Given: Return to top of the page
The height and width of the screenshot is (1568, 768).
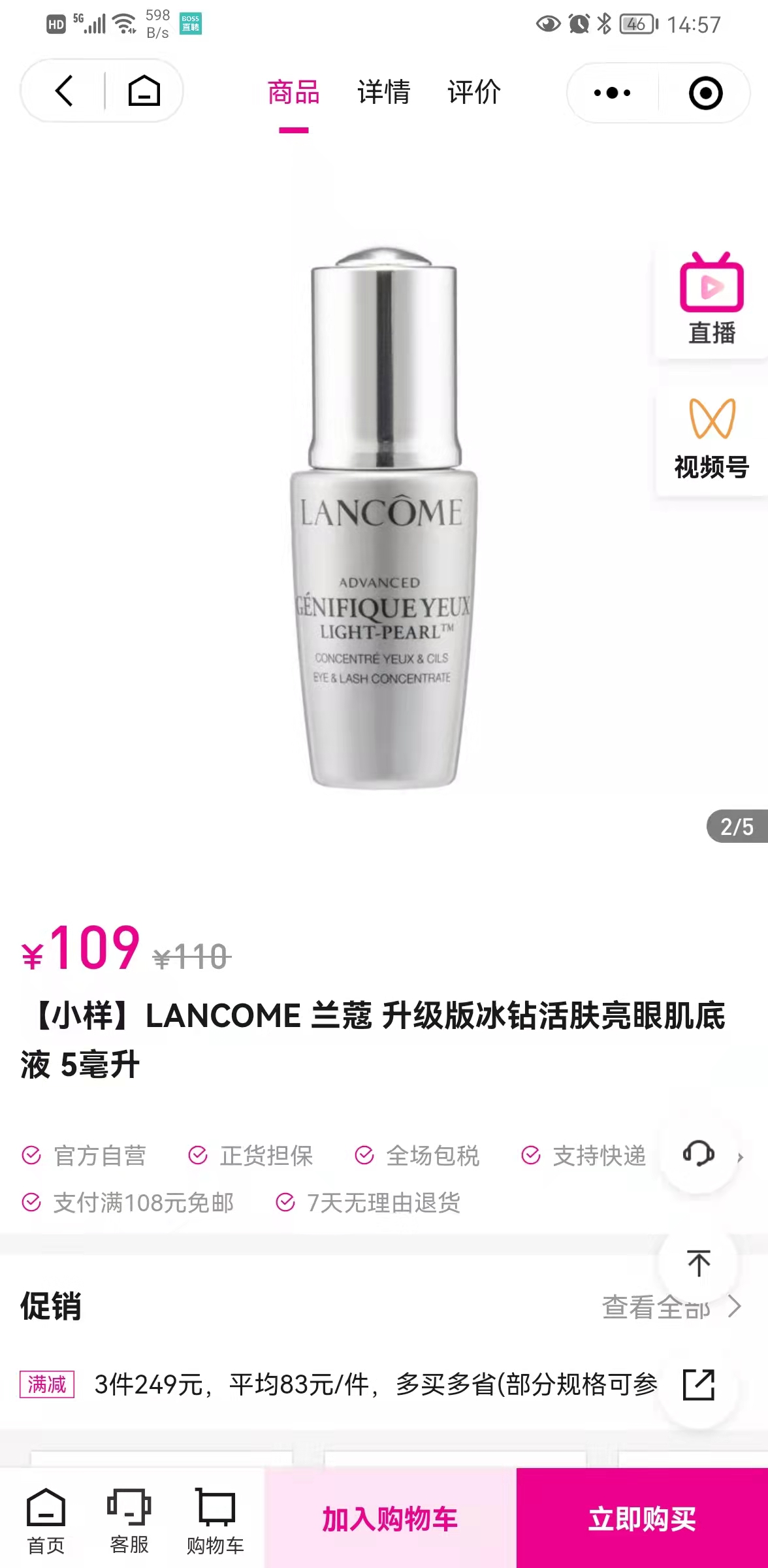Looking at the screenshot, I should tap(698, 1262).
